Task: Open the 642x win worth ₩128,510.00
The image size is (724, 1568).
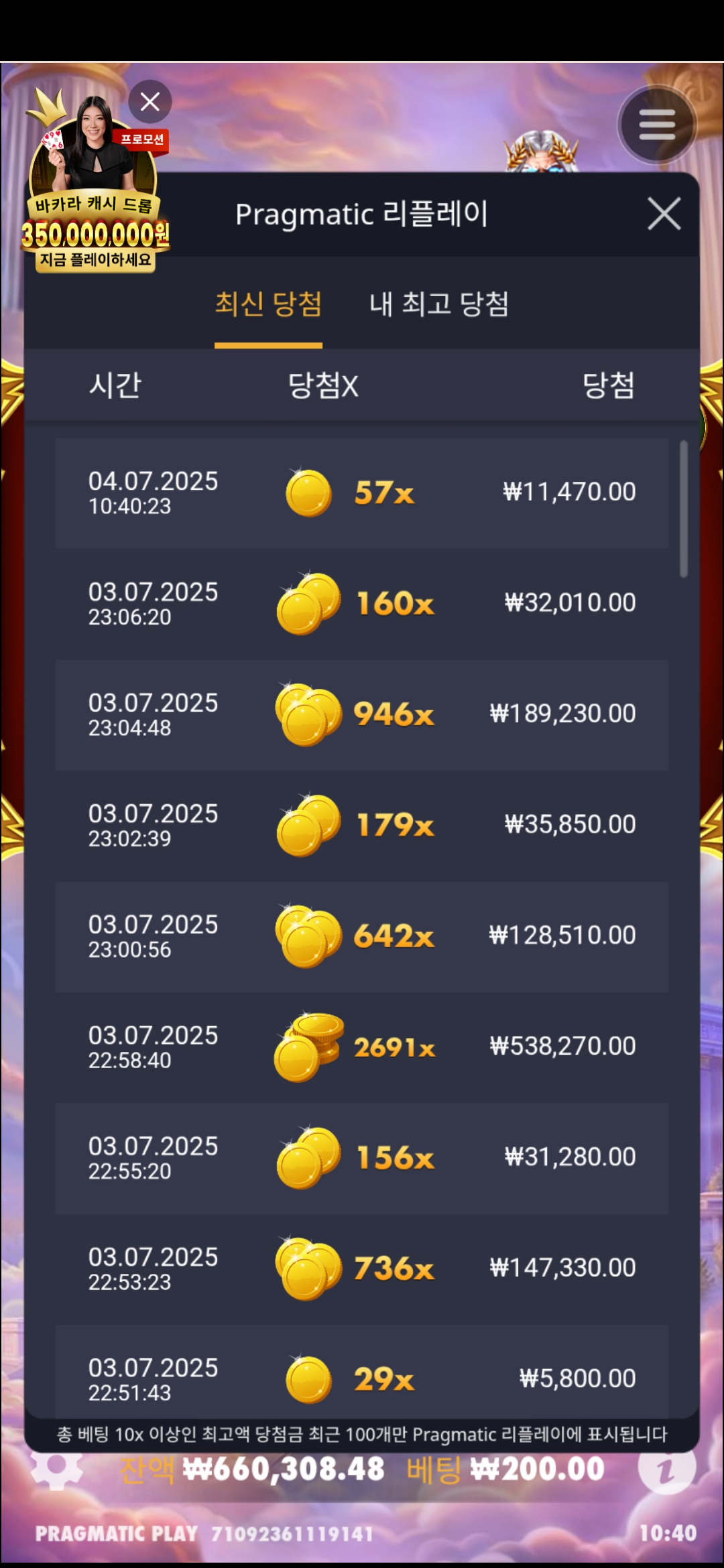Action: click(362, 936)
